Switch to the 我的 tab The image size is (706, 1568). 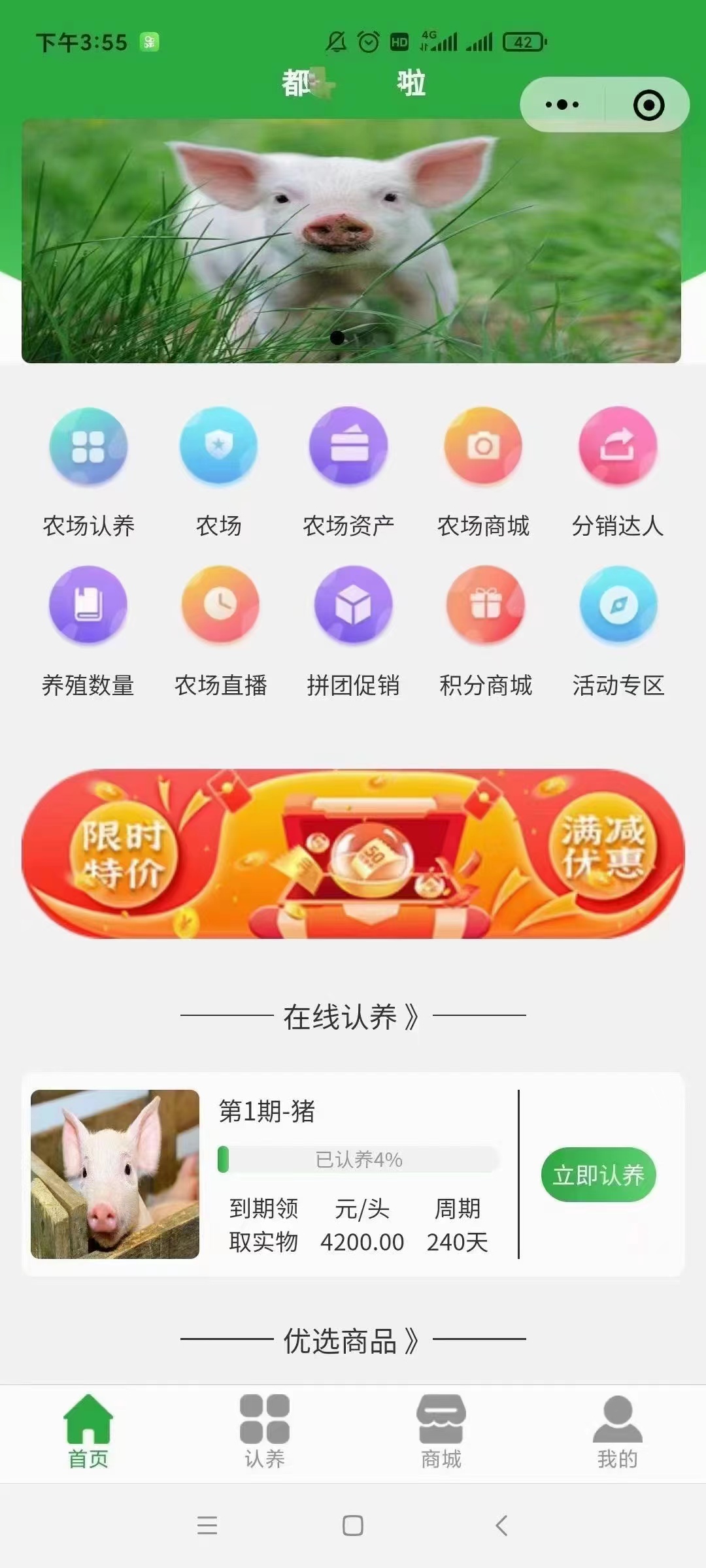click(x=617, y=1431)
